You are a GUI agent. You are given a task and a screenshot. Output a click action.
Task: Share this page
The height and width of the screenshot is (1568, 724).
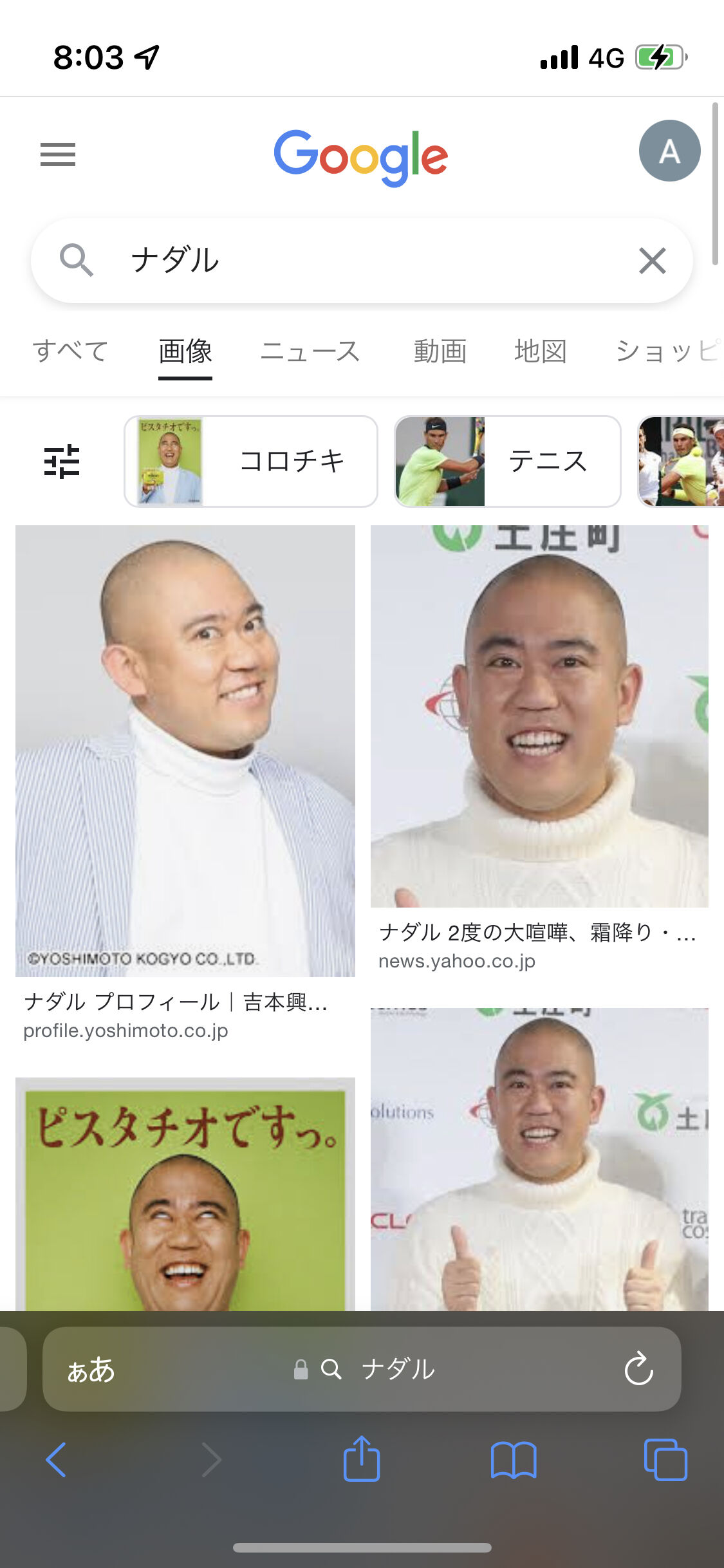pos(362,1459)
